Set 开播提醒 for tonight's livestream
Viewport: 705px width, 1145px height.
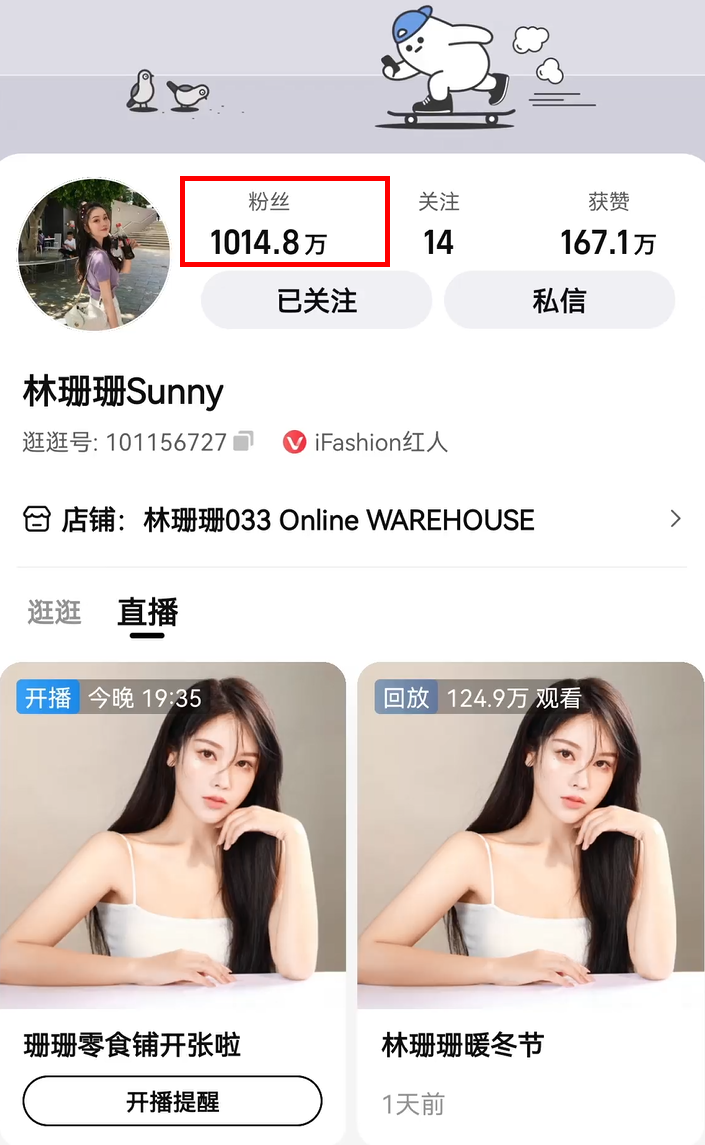[172, 1102]
